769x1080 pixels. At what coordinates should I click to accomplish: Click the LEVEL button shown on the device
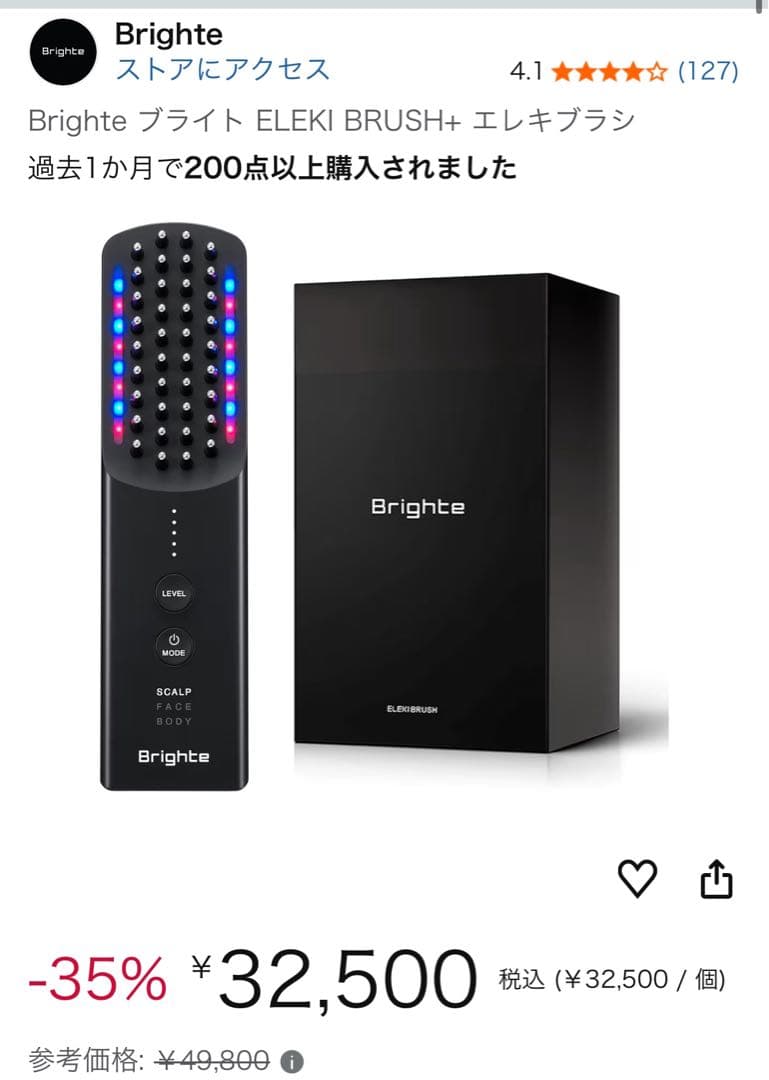(x=174, y=592)
